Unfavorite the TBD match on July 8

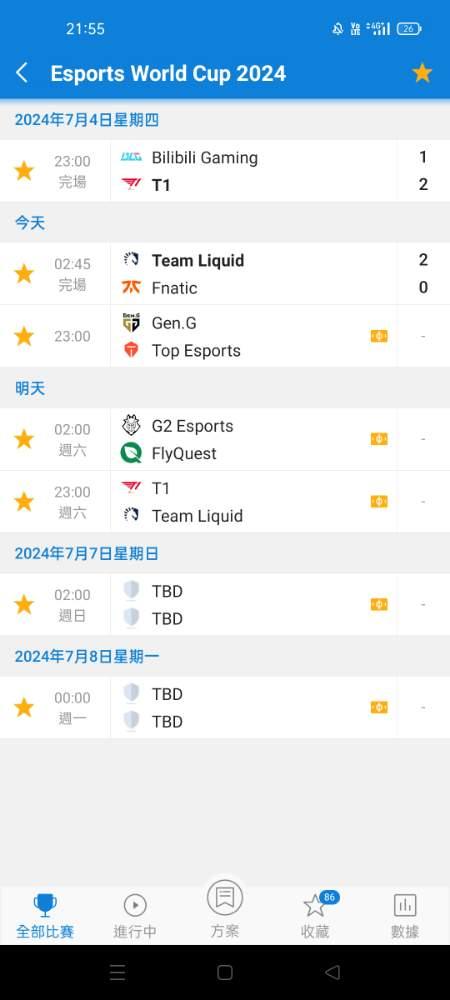tap(24, 707)
